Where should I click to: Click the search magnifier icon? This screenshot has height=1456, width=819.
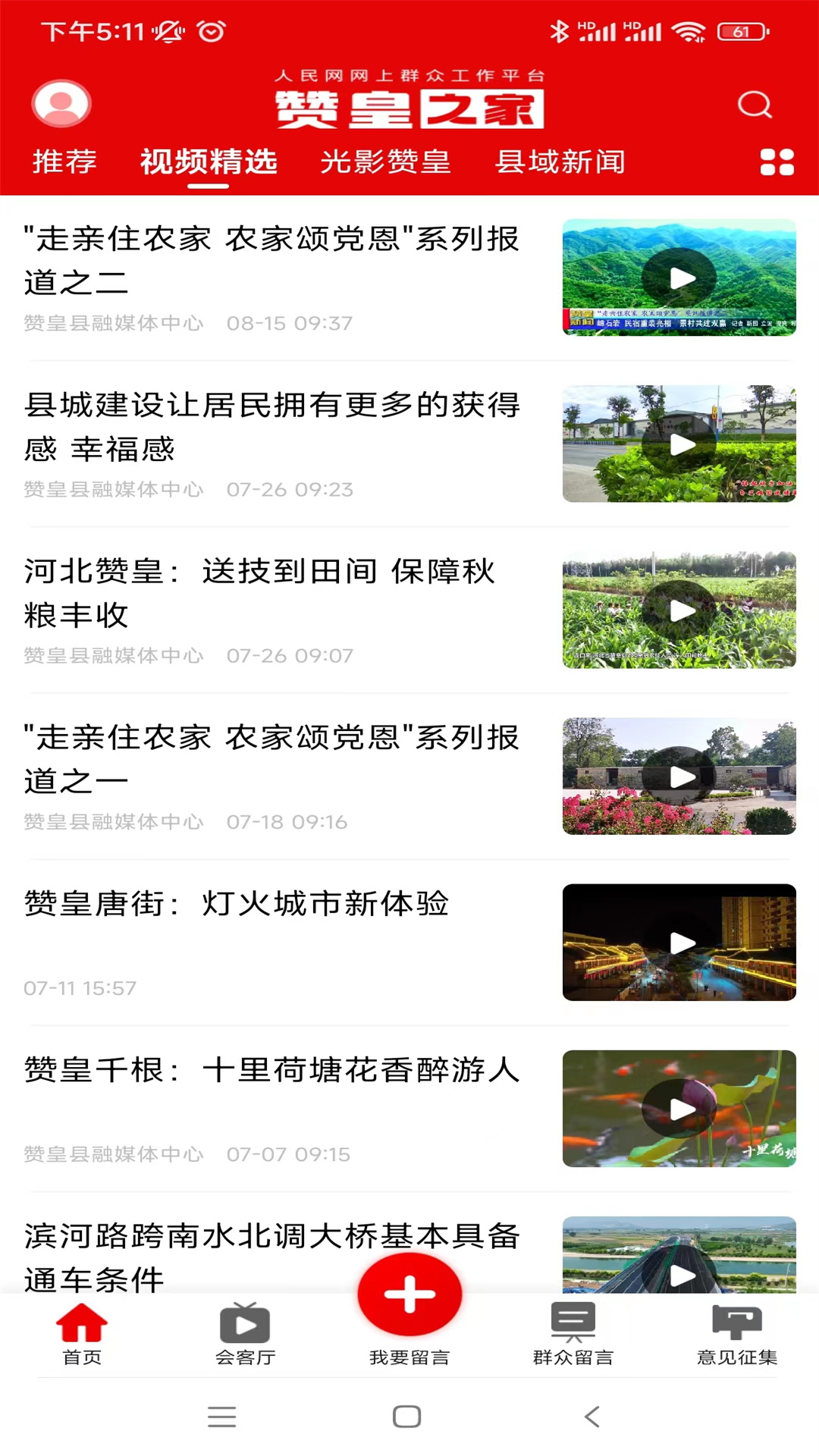755,105
